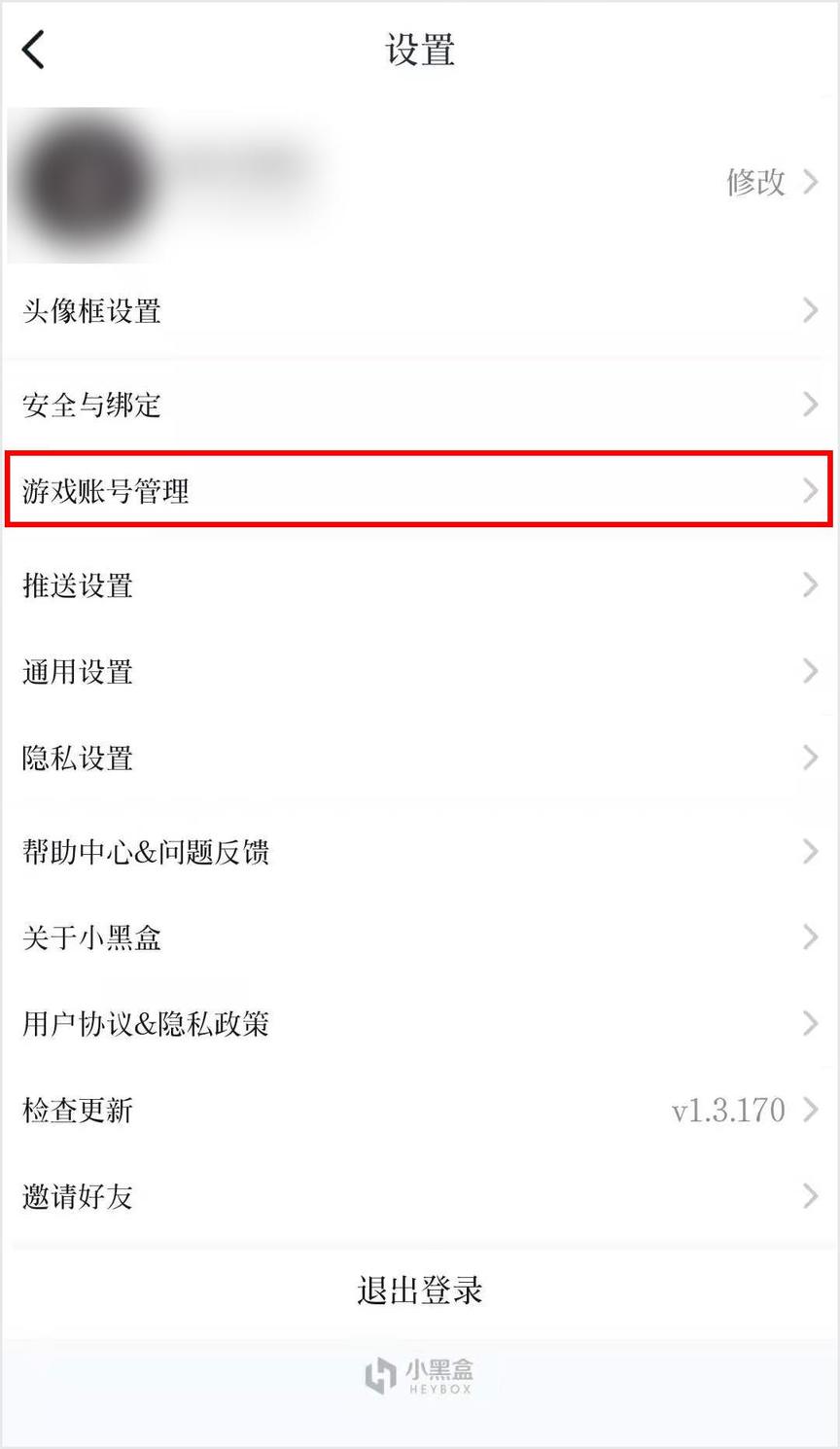Open 关于小黑盒
The width and height of the screenshot is (840, 1449).
point(91,937)
